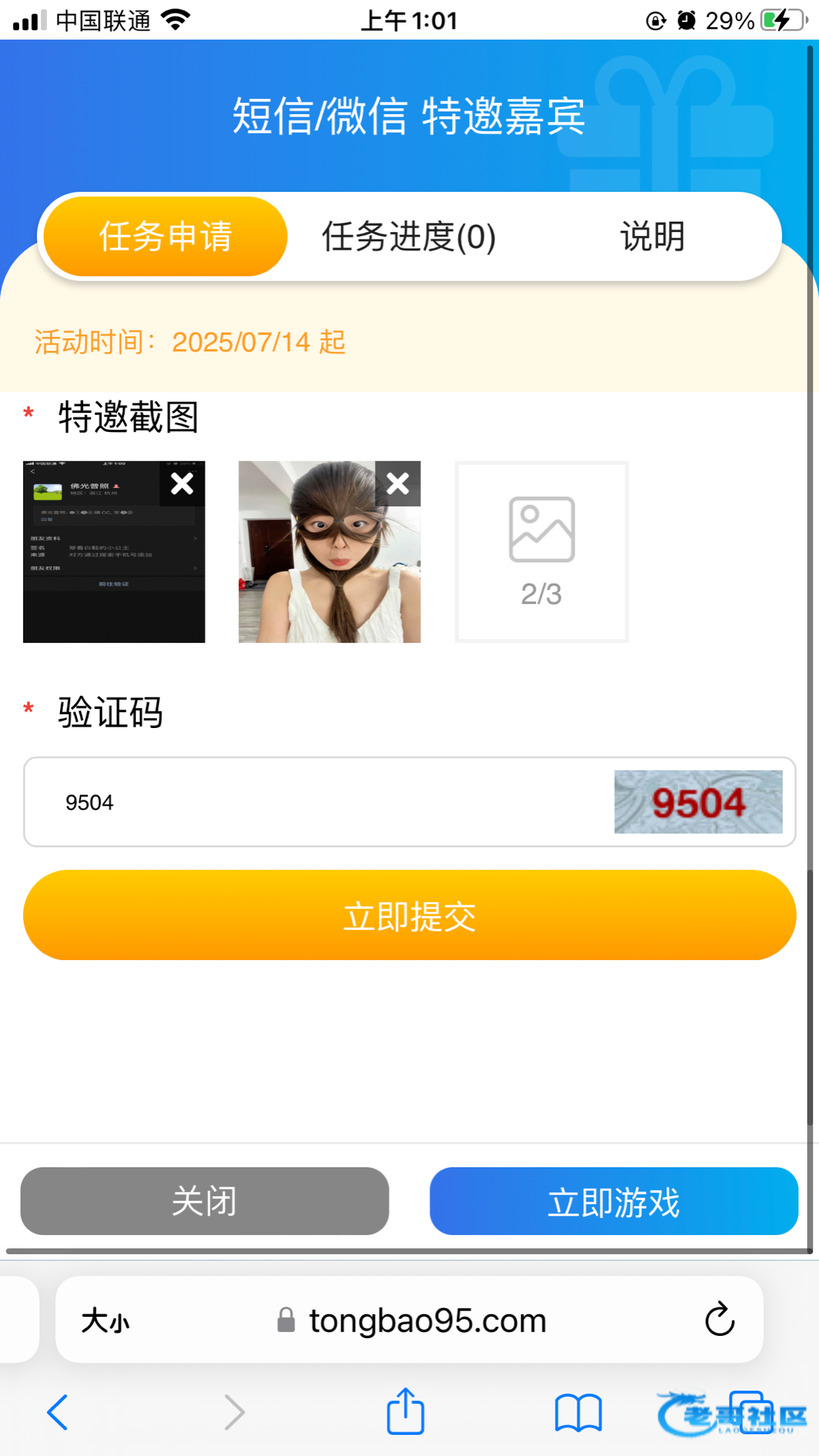
Task: Reload the tongbao95.com page
Action: pos(719,1320)
